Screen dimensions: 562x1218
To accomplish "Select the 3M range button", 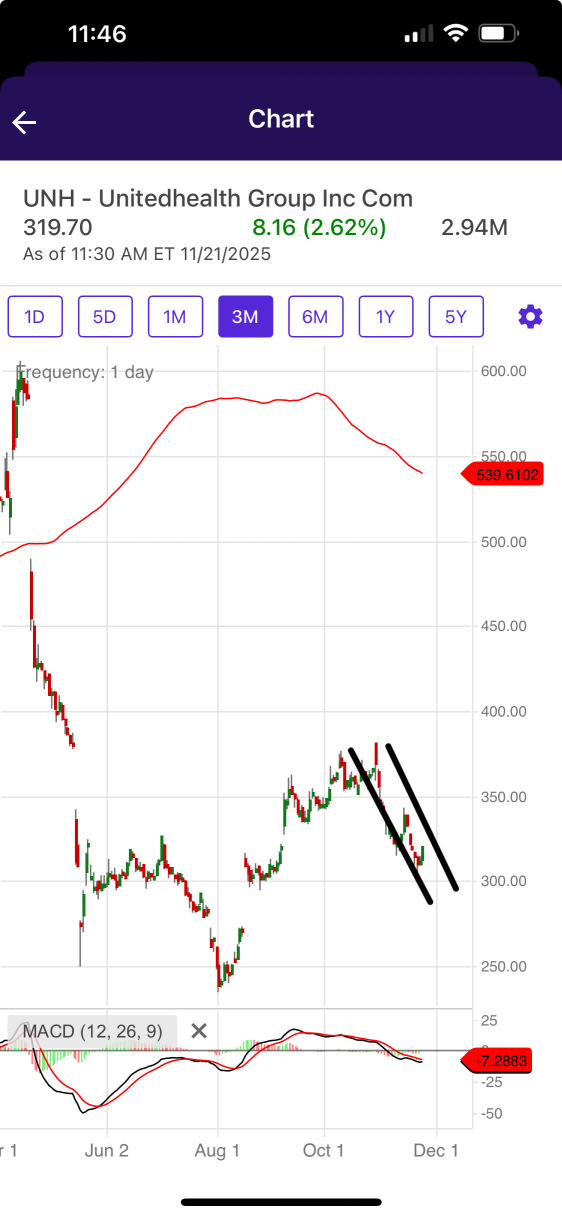I will click(x=245, y=317).
